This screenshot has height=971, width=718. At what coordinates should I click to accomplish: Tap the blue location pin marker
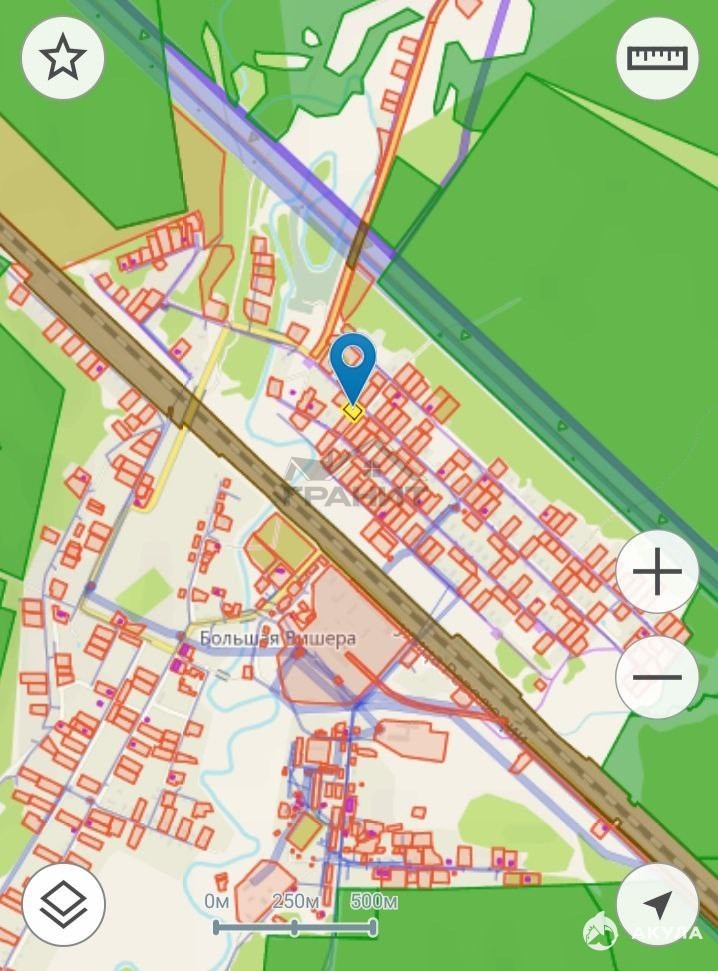click(353, 366)
